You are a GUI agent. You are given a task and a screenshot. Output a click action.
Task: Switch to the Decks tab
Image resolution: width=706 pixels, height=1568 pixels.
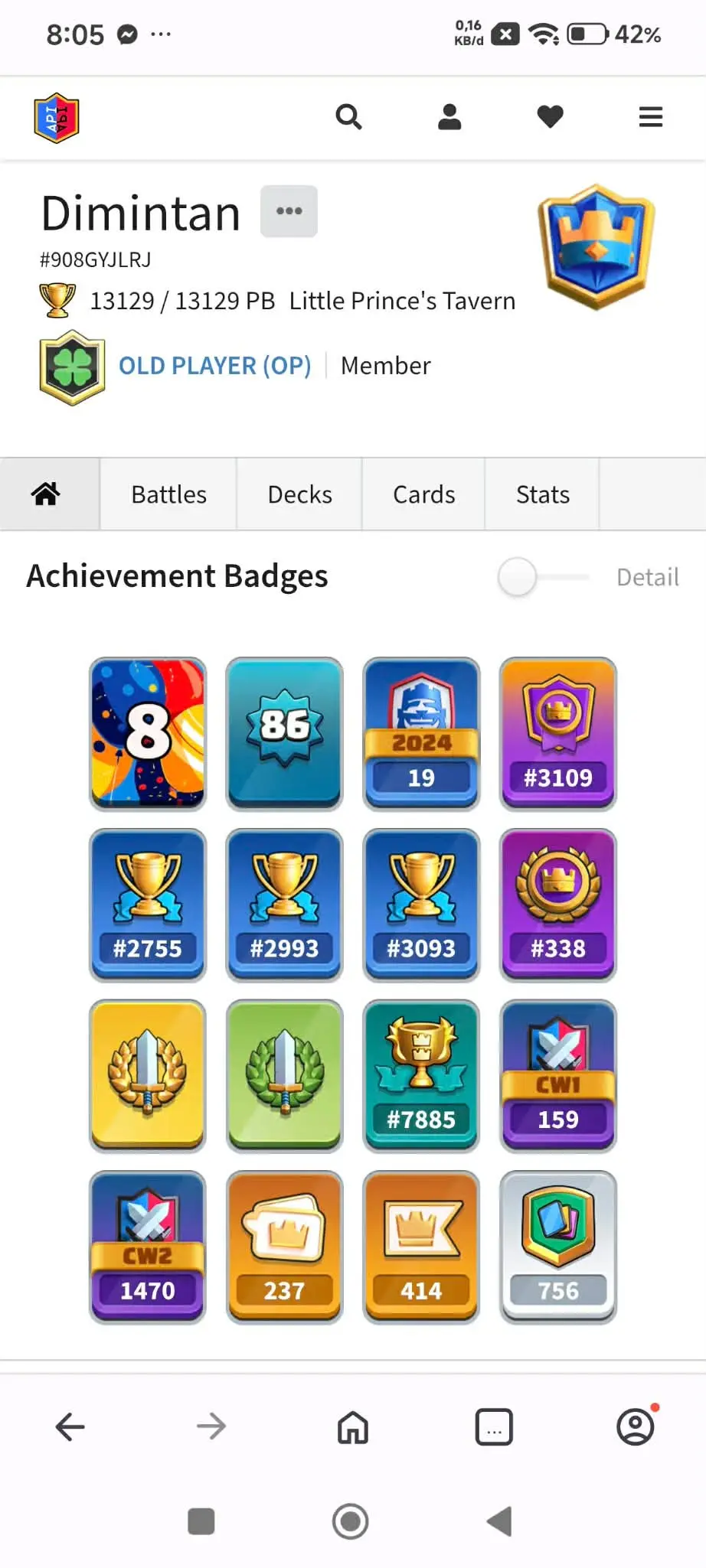coord(299,494)
